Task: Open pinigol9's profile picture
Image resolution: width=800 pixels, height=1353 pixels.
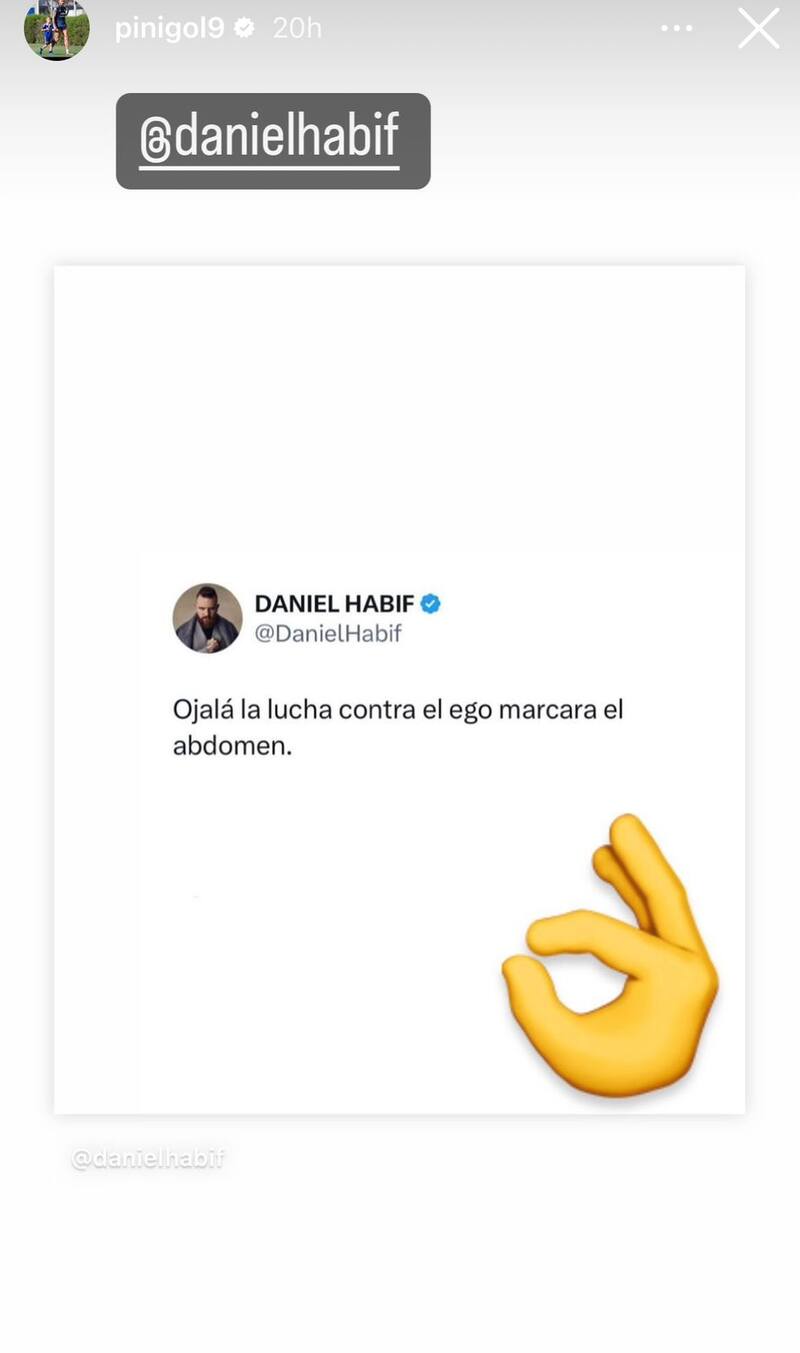Action: pos(57,29)
